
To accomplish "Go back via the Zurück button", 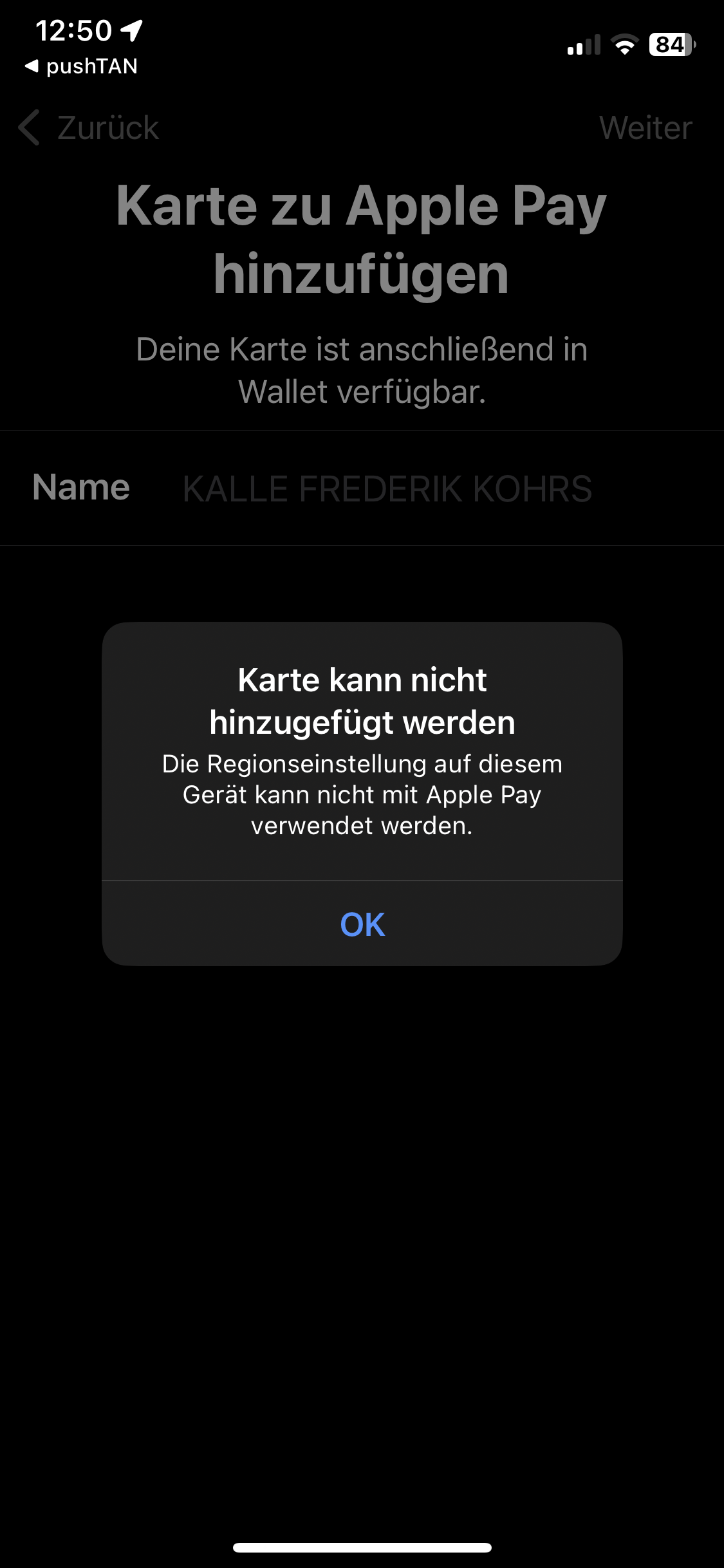I will (90, 127).
